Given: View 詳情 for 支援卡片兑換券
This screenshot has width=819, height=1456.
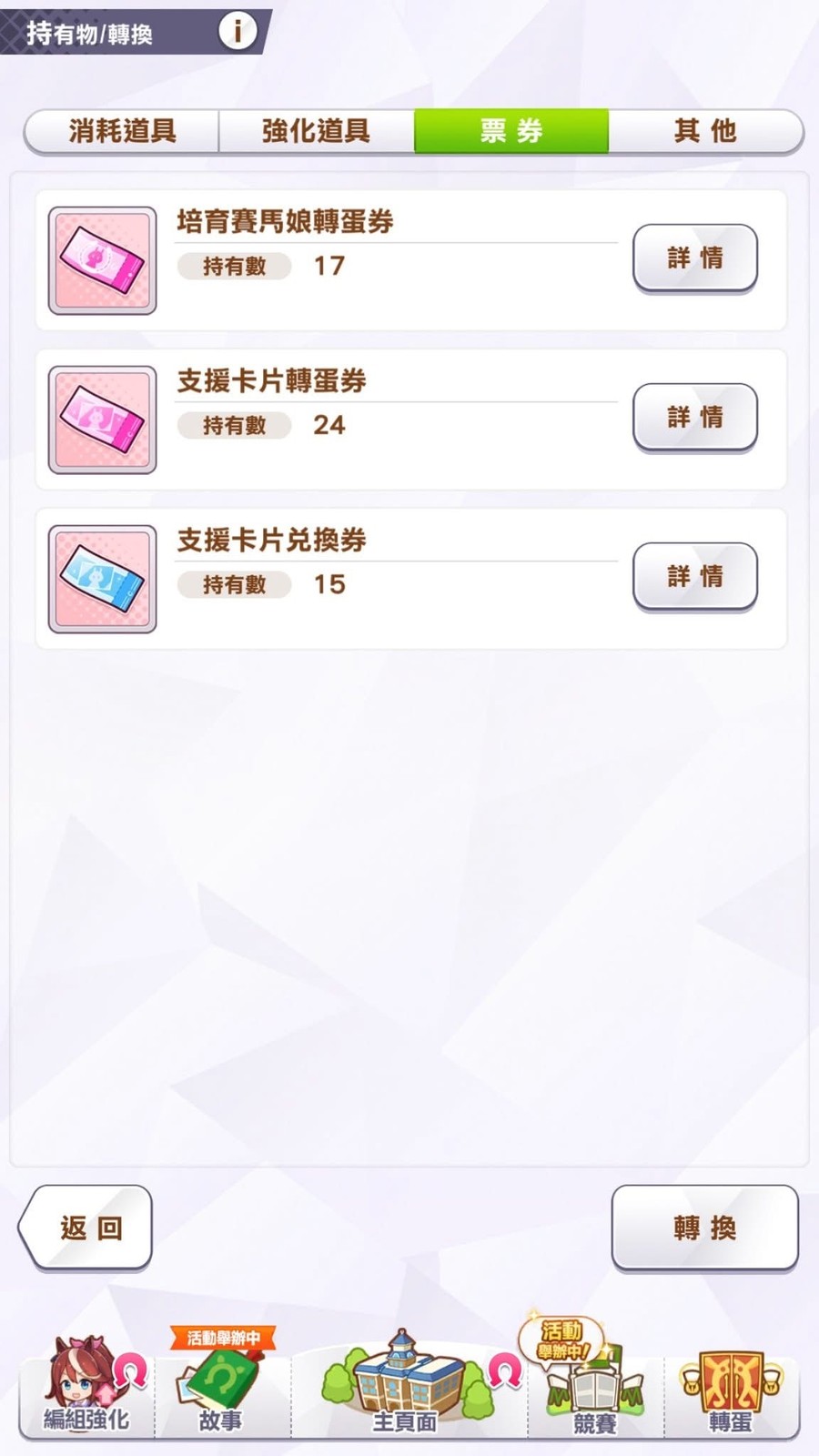Looking at the screenshot, I should [695, 577].
